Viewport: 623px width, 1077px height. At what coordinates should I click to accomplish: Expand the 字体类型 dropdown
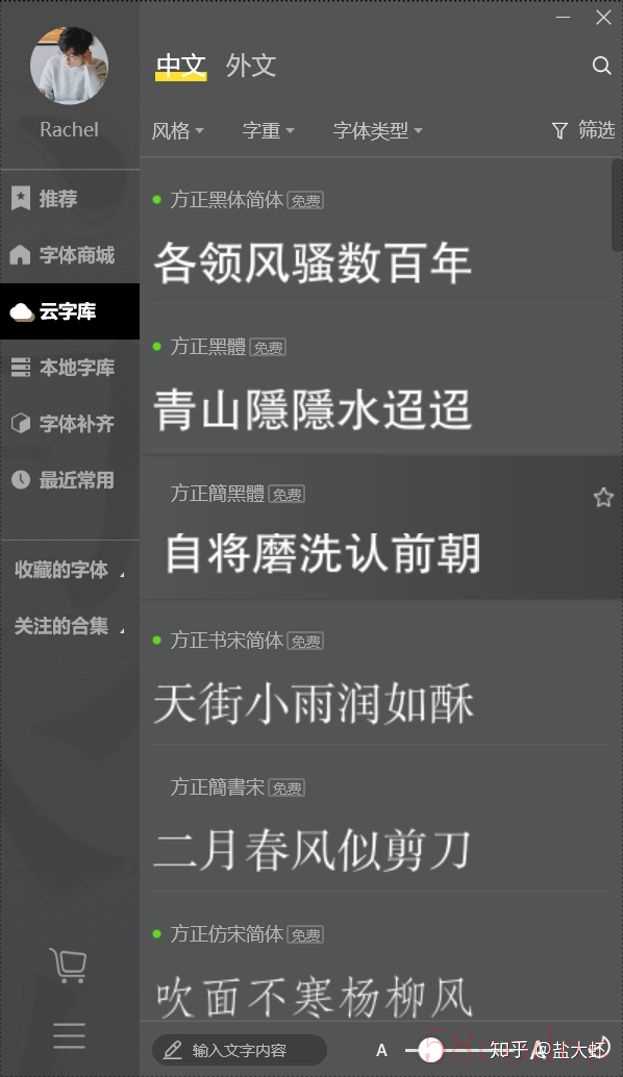(377, 131)
